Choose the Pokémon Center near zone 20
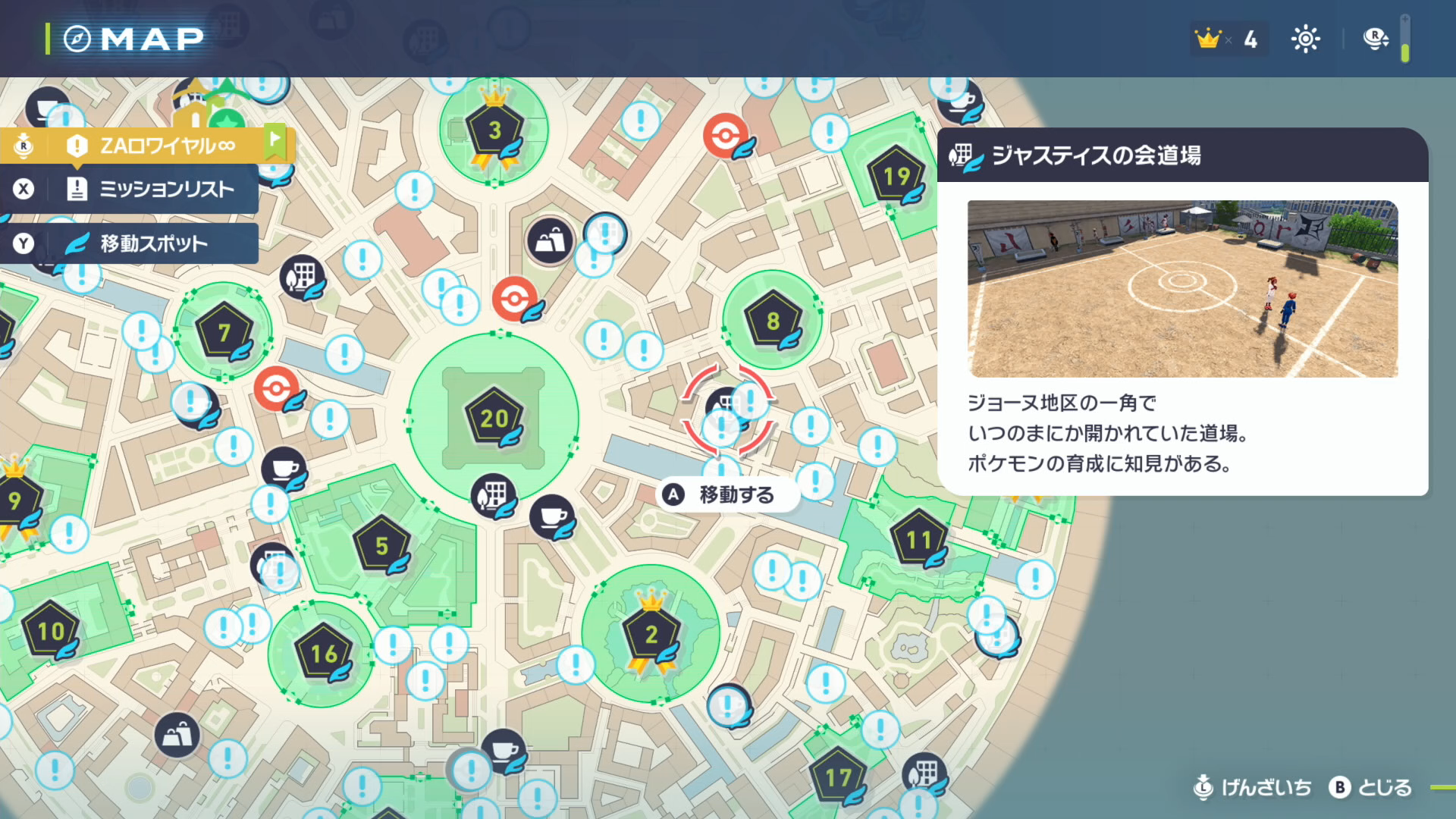The width and height of the screenshot is (1456, 819). pos(515,298)
